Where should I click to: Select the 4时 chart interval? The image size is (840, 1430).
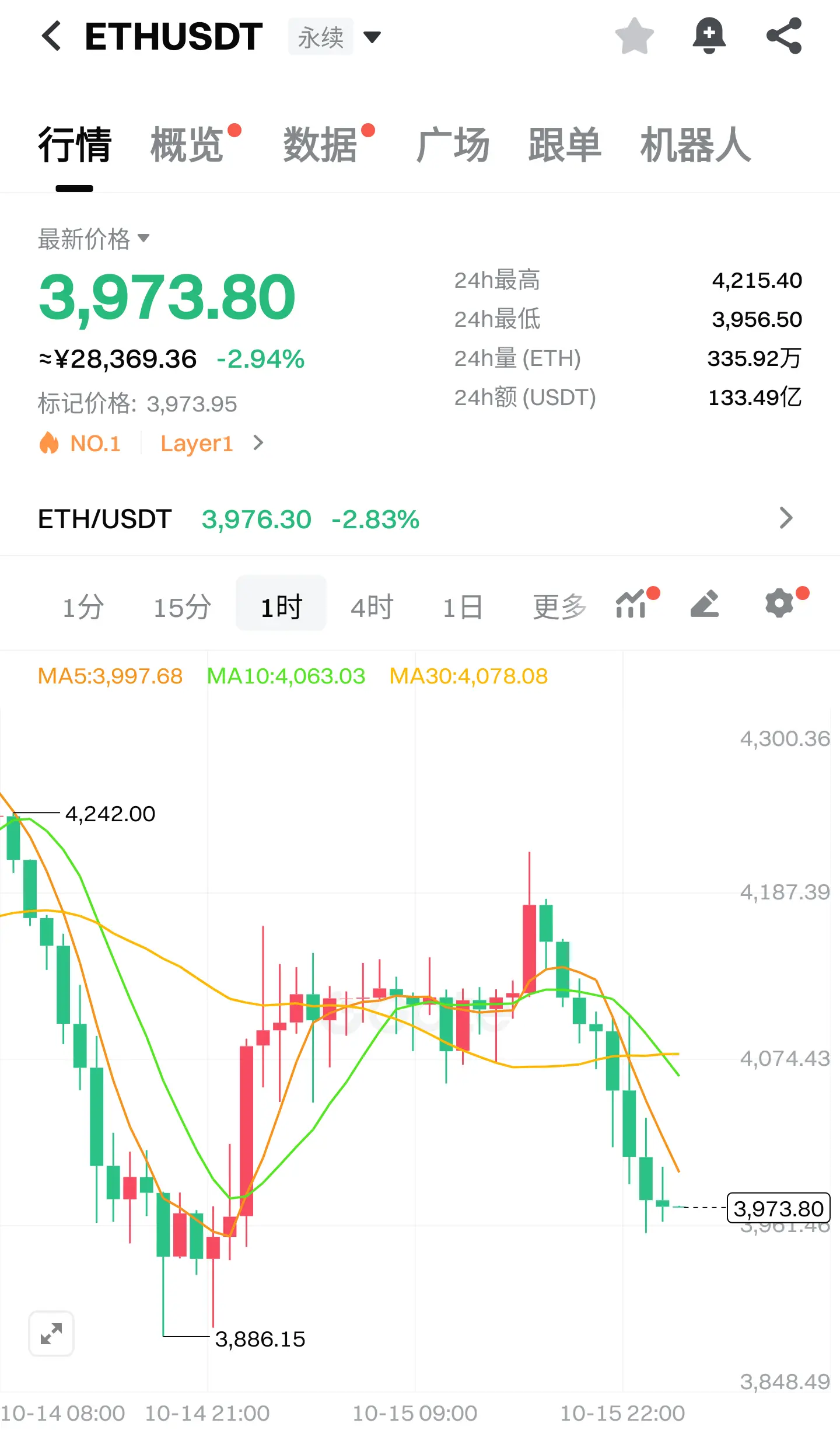click(372, 606)
